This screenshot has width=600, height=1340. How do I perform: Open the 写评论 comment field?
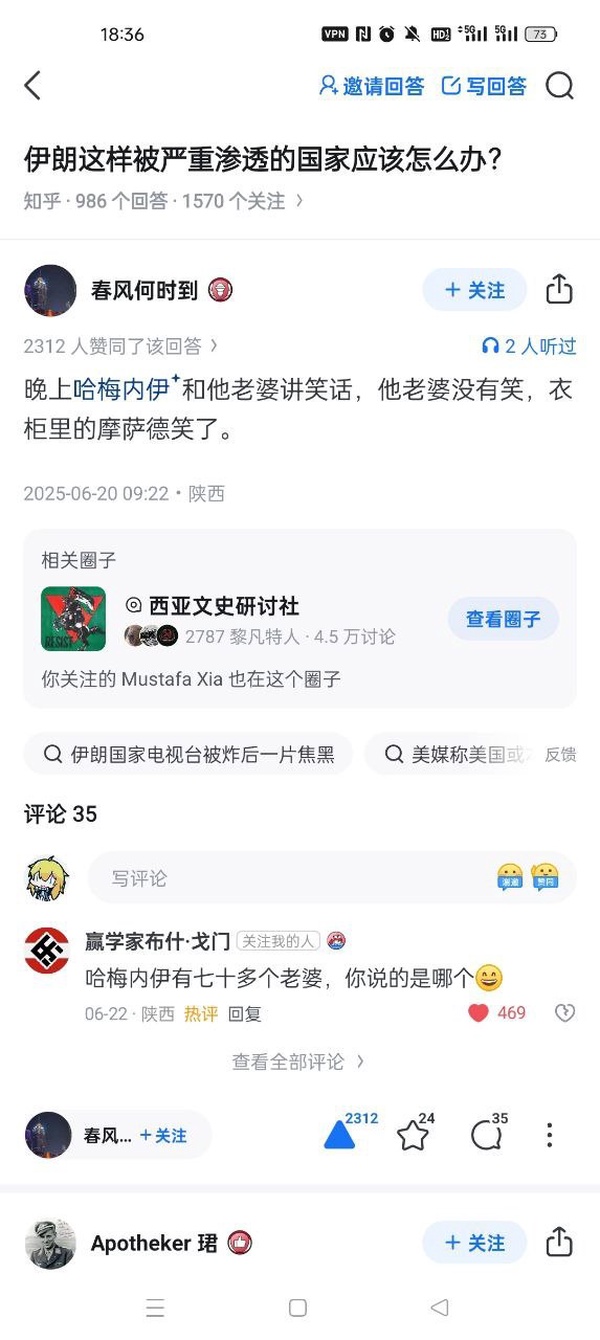[290, 878]
